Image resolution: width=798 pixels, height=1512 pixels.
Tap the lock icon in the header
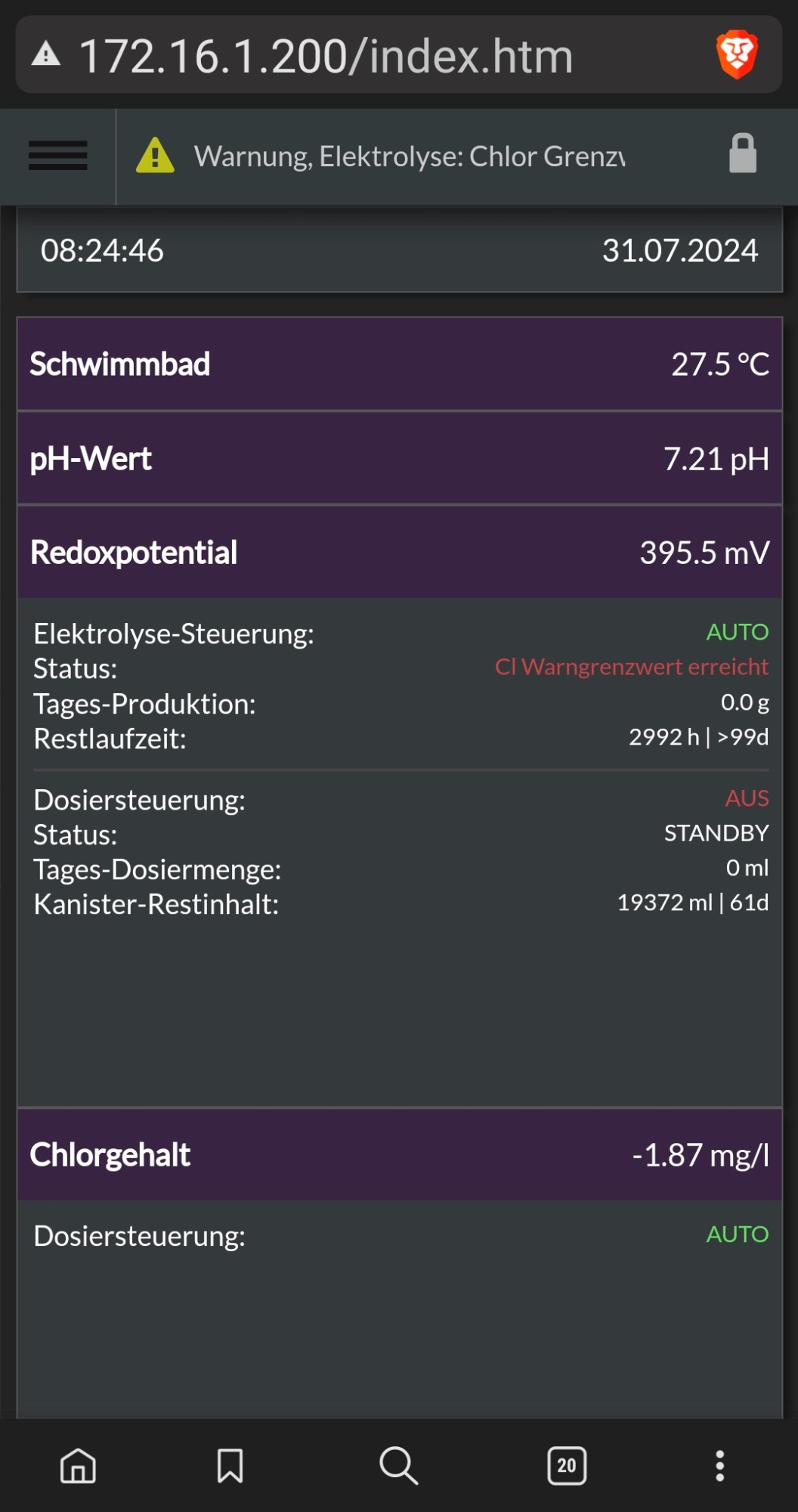pos(742,153)
